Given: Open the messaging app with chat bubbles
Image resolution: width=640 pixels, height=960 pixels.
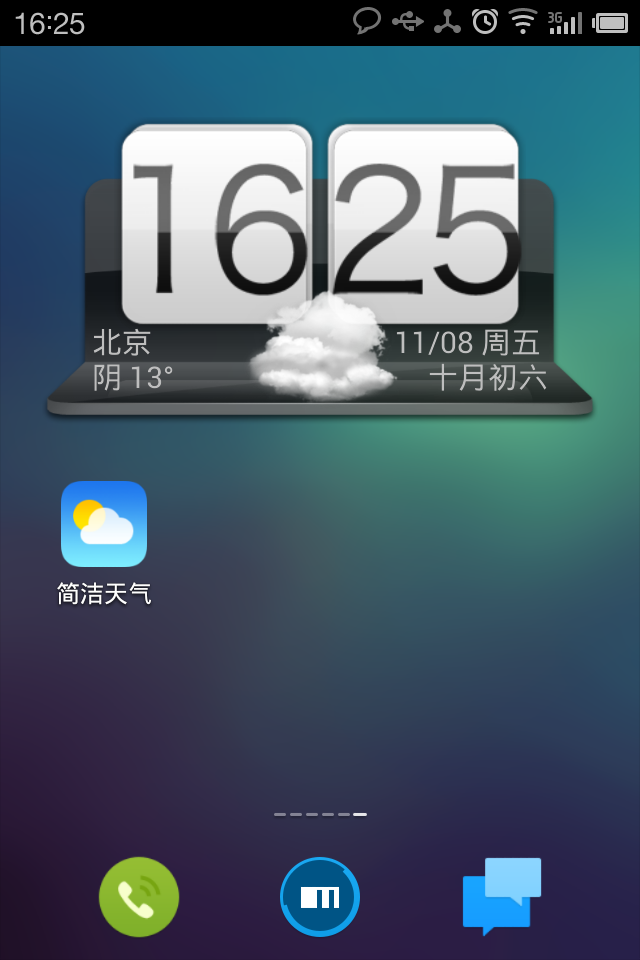Looking at the screenshot, I should click(x=501, y=895).
